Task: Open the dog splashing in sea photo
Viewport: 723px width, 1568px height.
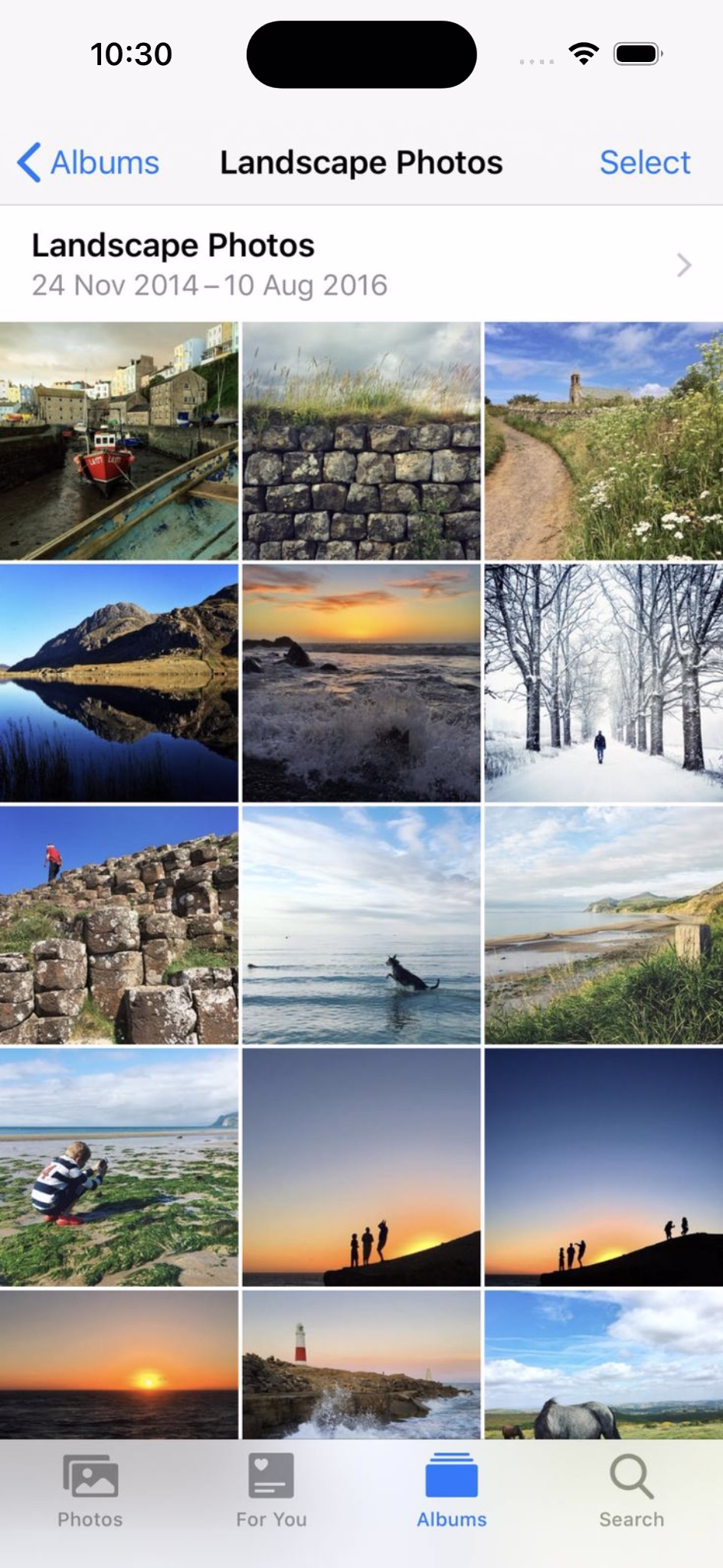Action: click(x=361, y=925)
